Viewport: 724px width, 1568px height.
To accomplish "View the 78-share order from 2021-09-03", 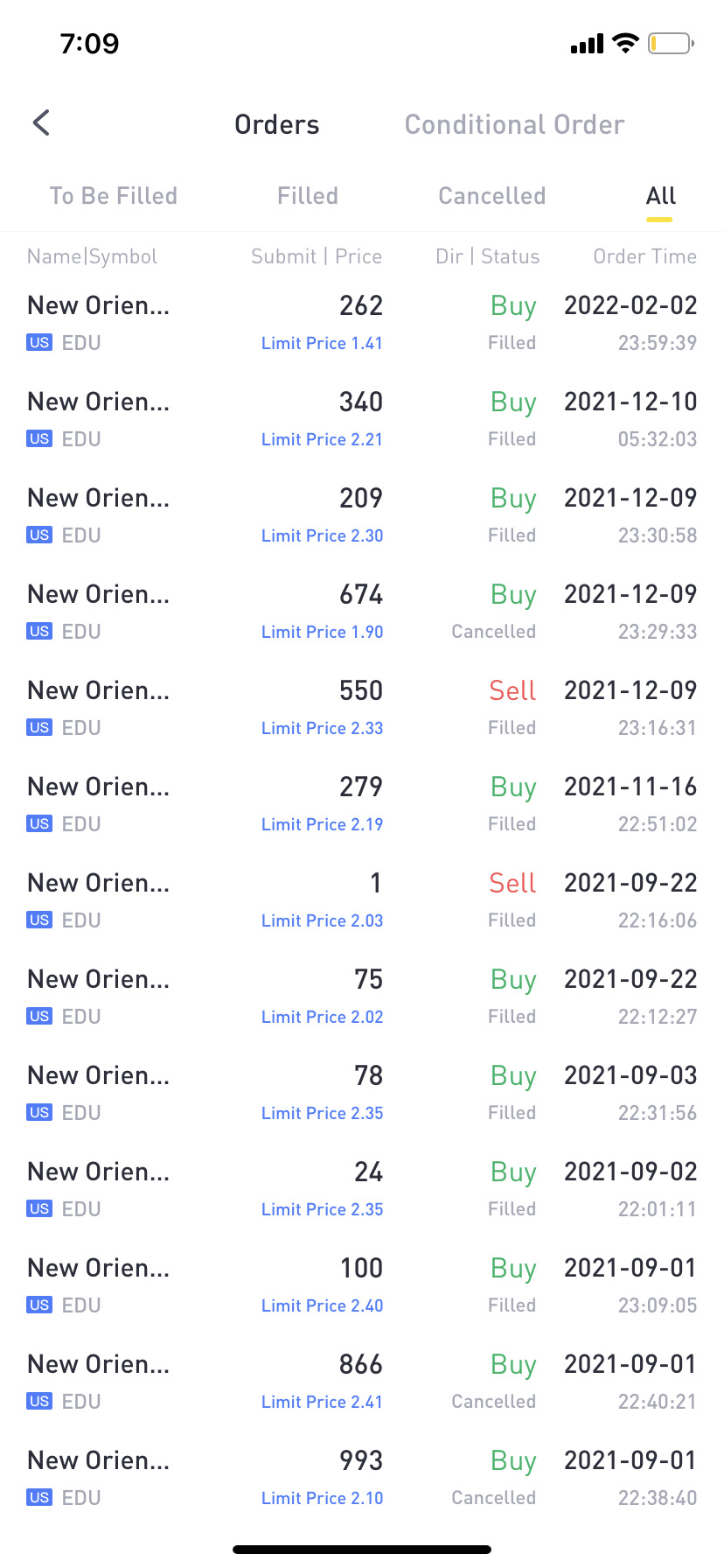I will [x=362, y=1093].
